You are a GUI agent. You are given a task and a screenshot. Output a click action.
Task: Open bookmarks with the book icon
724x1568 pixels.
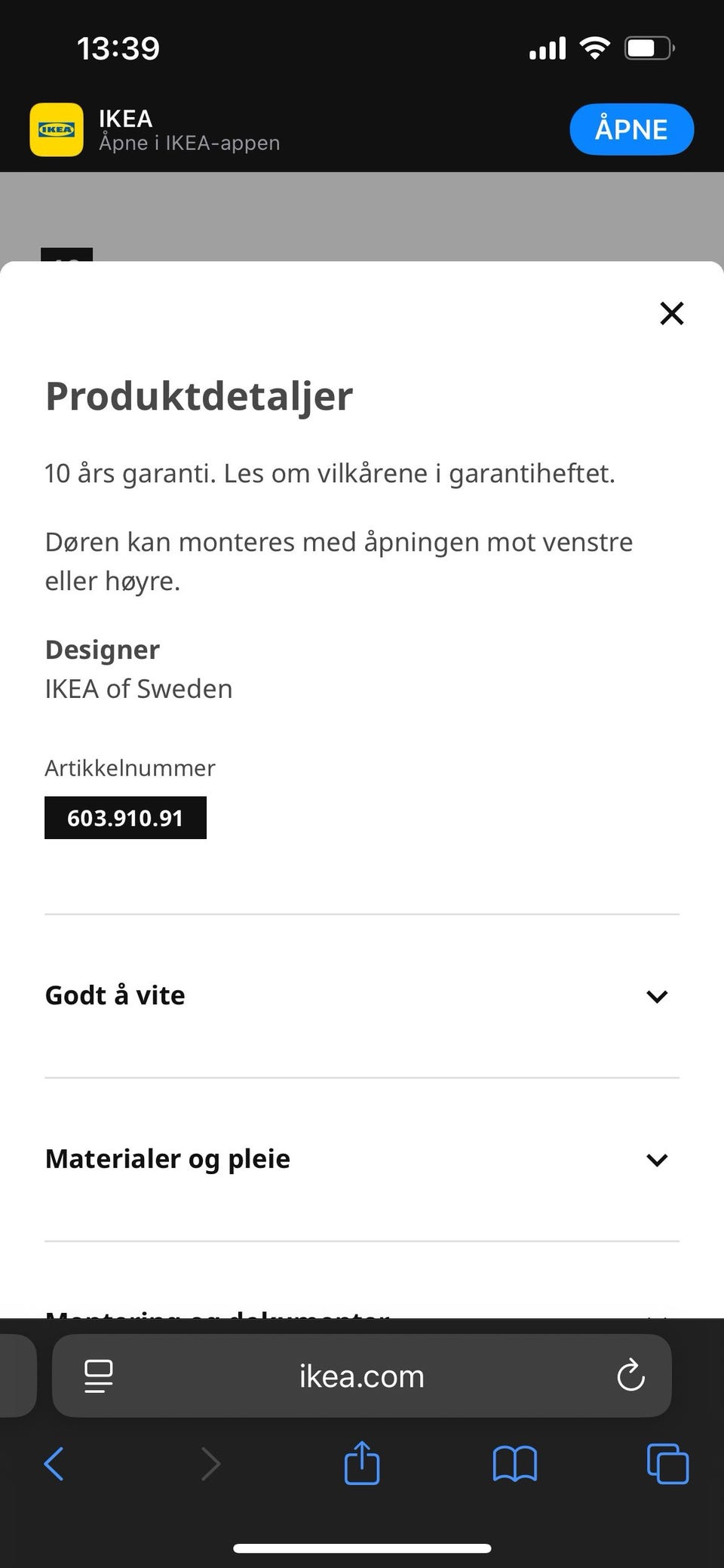515,1465
